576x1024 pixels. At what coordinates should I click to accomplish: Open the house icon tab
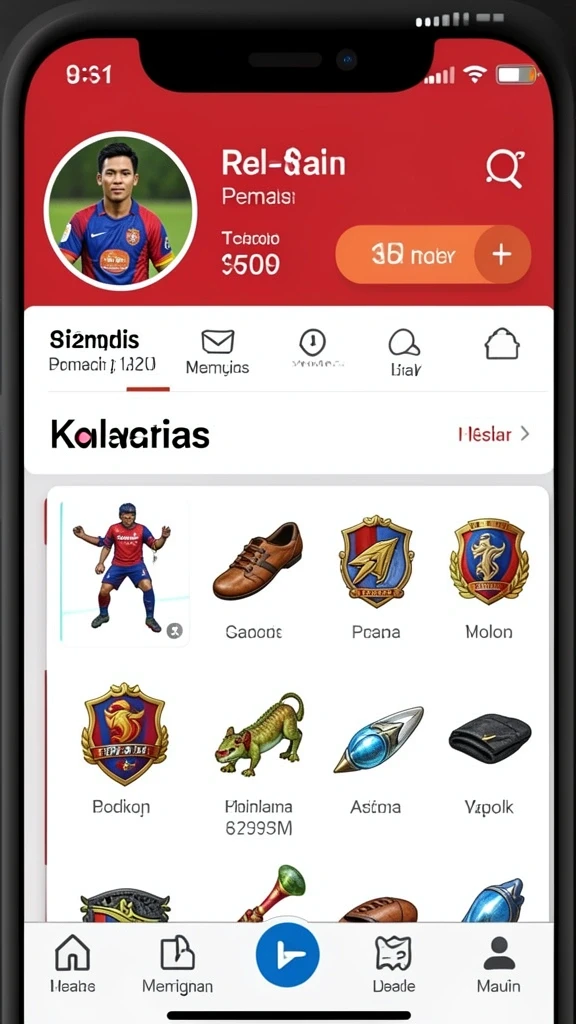pos(502,344)
